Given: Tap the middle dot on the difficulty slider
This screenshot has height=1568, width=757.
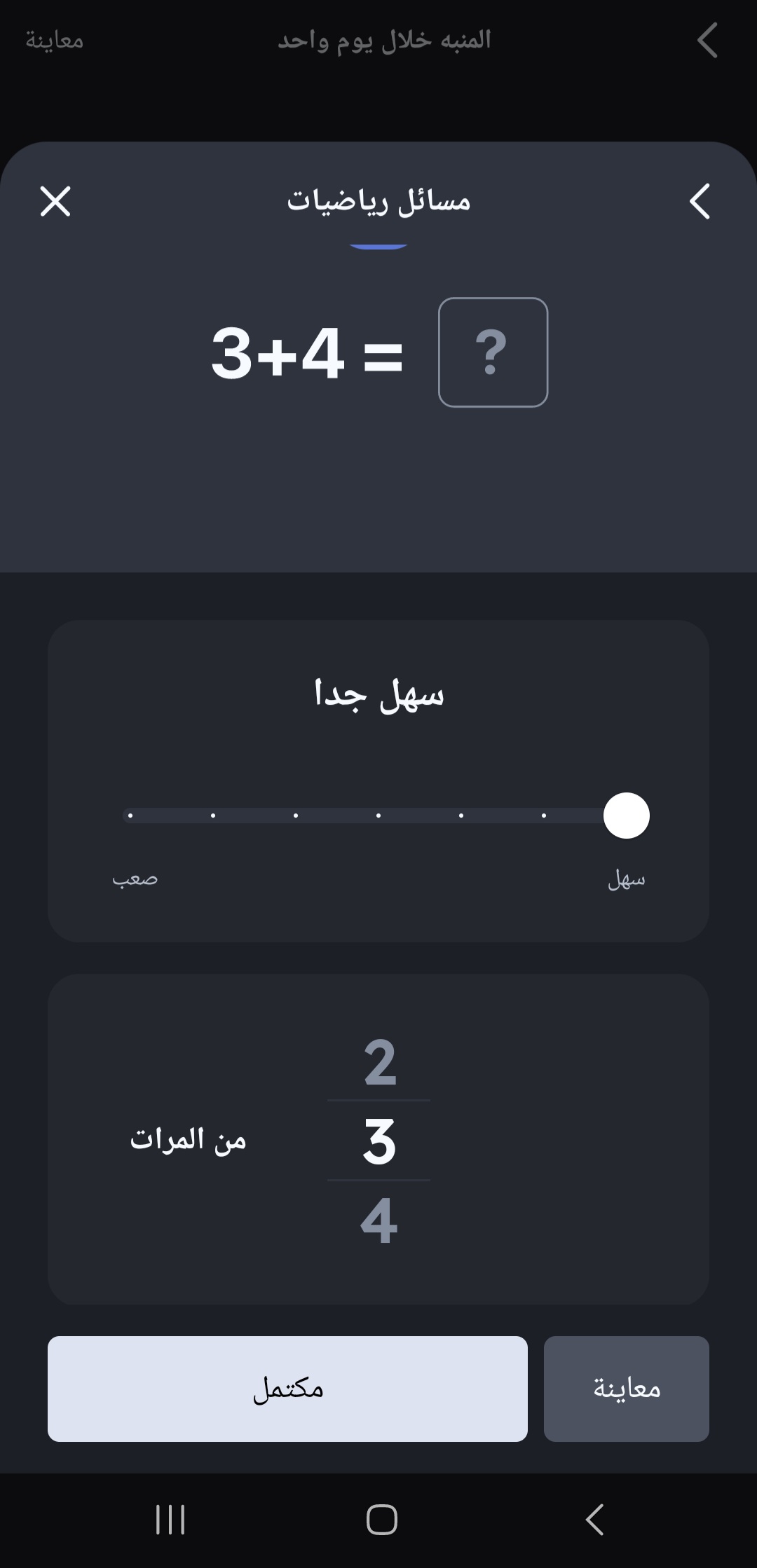Looking at the screenshot, I should coord(378,816).
